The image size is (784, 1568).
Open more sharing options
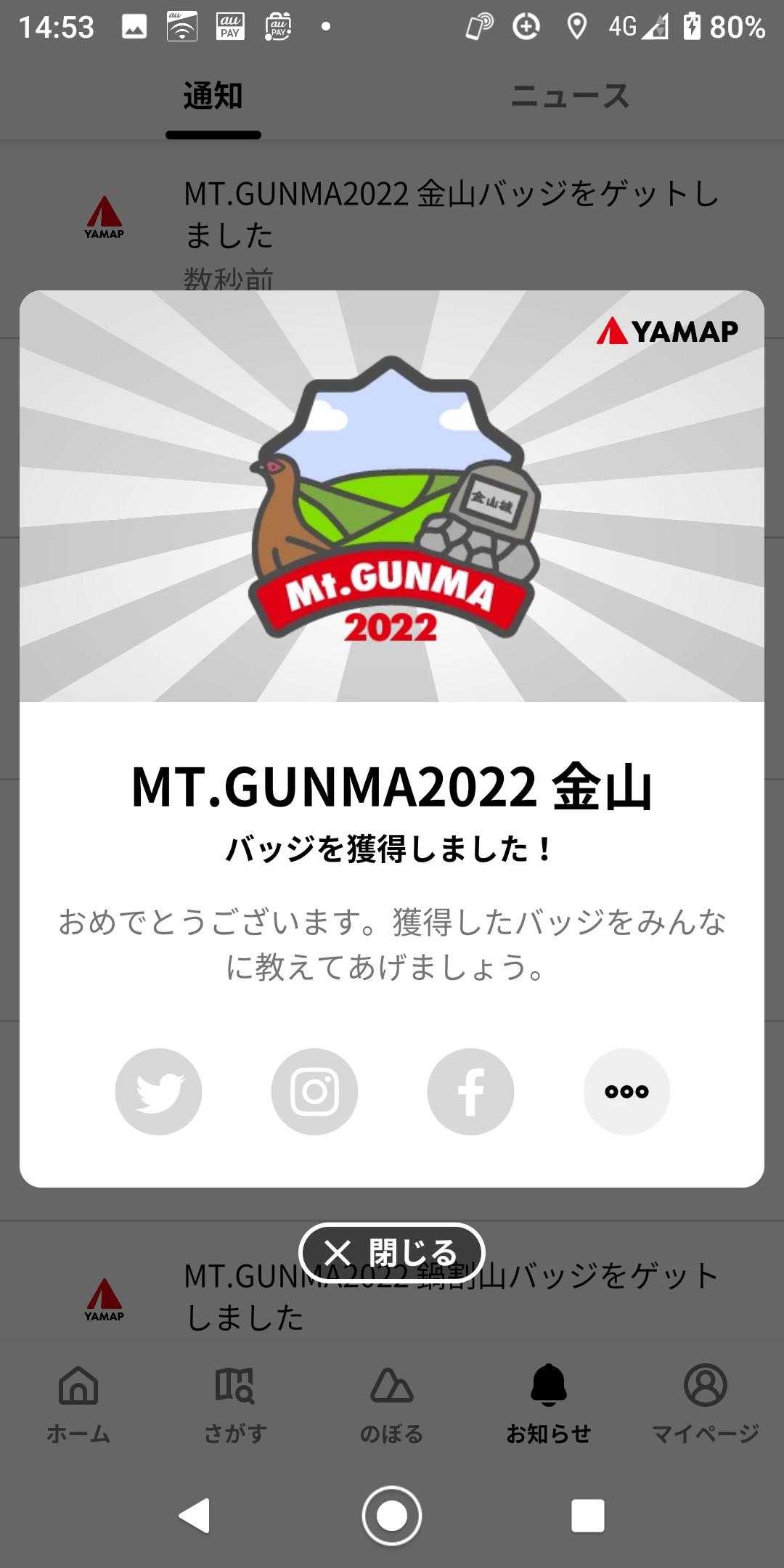click(626, 1091)
